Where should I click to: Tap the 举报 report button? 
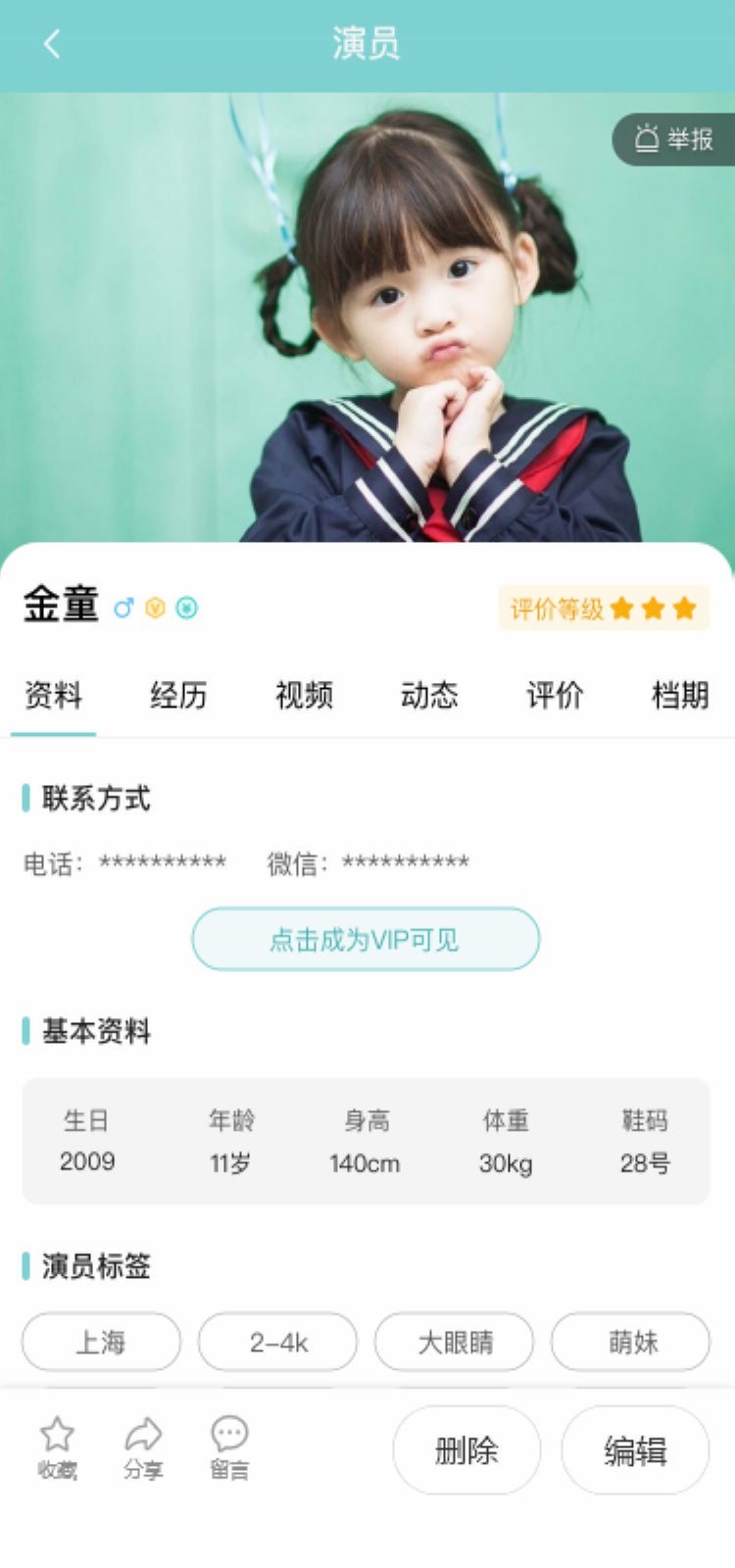click(674, 139)
